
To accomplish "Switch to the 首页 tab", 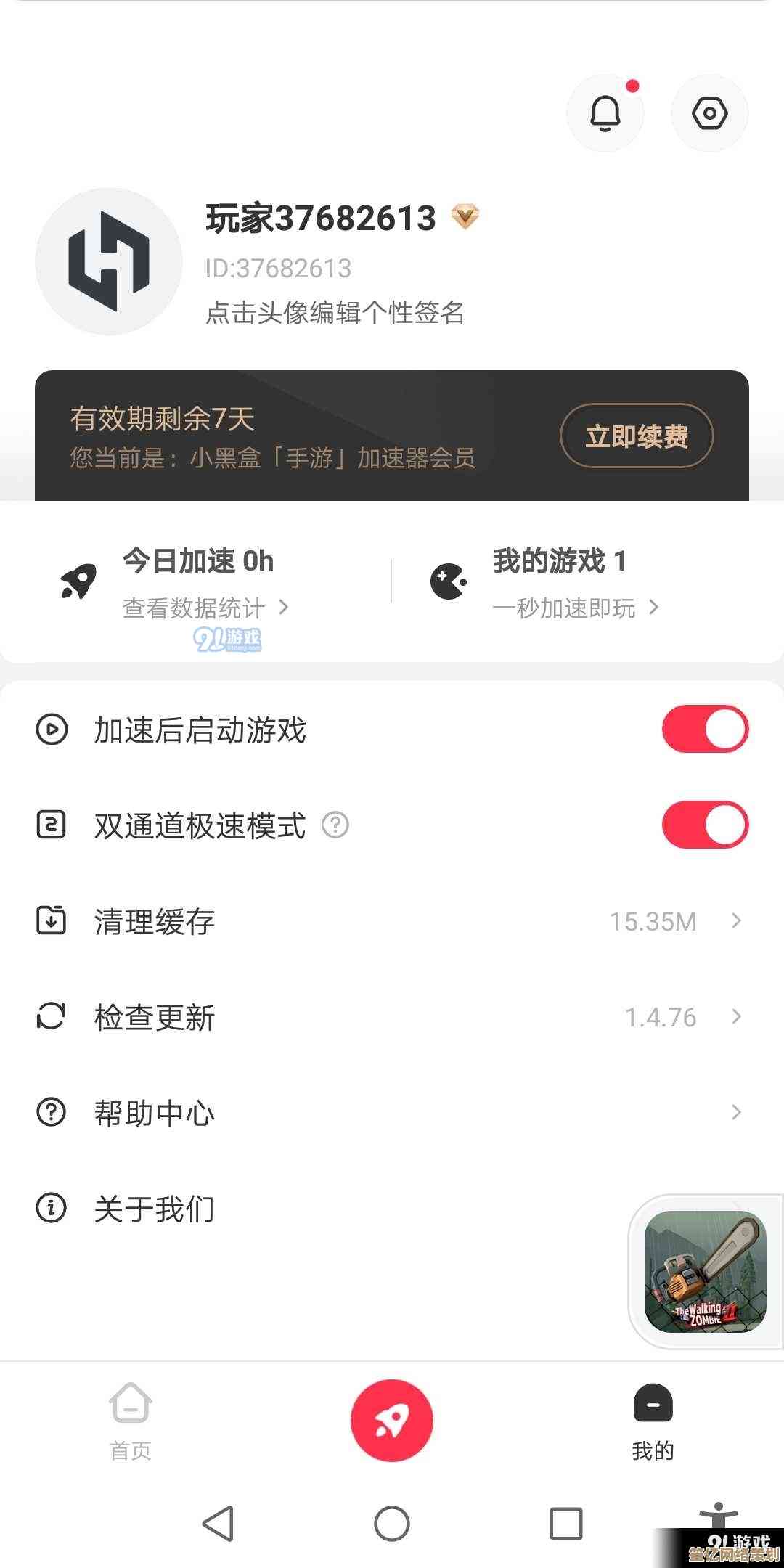I will (131, 1421).
